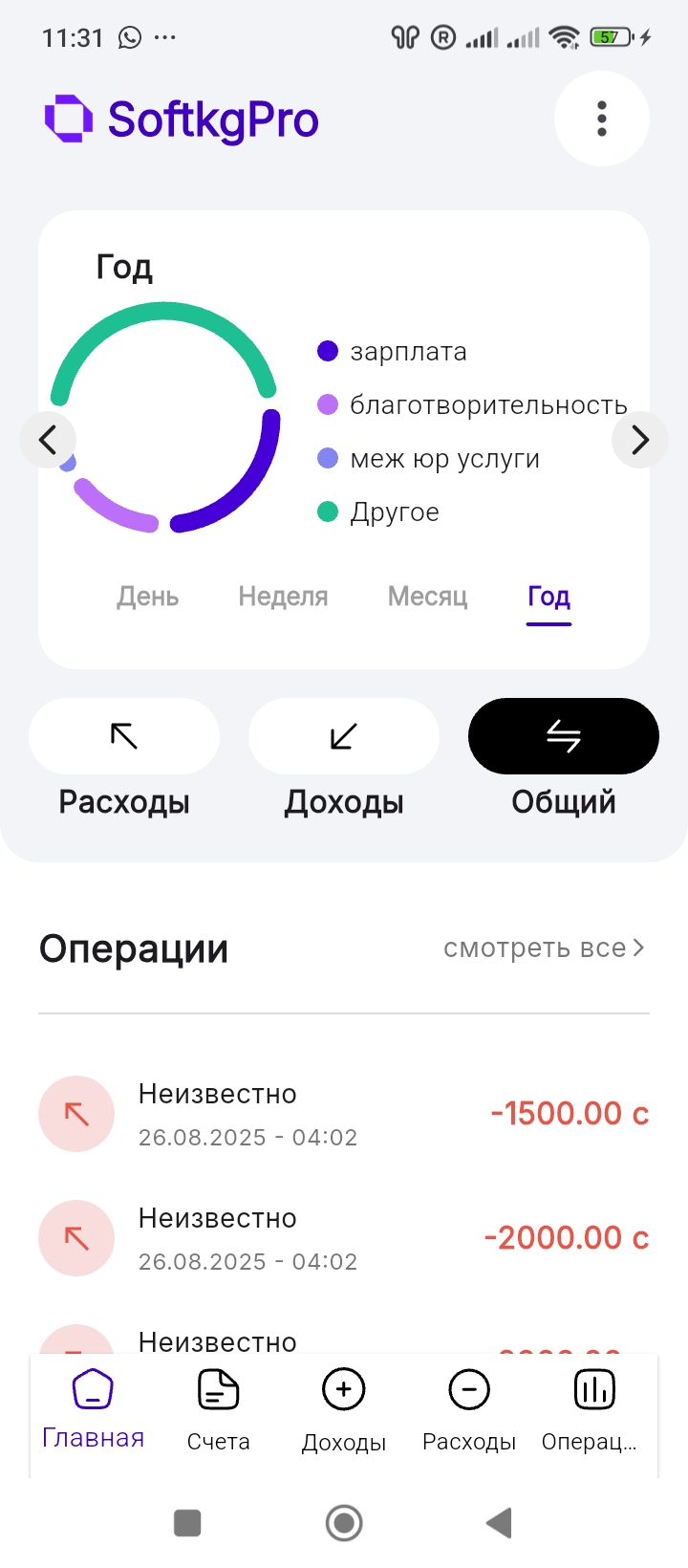Open the -2000.00 с operation

(344, 1238)
